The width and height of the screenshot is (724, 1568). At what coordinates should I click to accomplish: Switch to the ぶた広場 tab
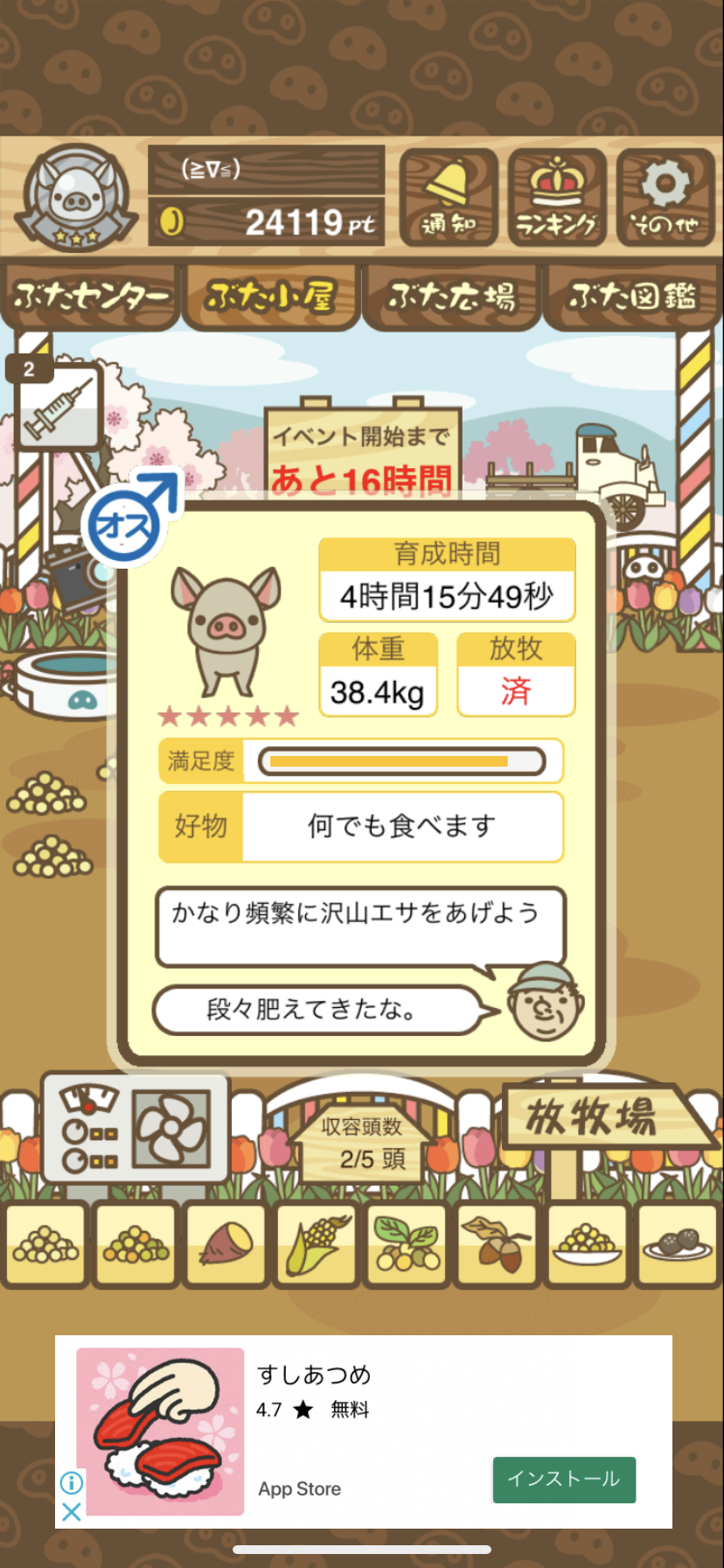click(x=452, y=297)
